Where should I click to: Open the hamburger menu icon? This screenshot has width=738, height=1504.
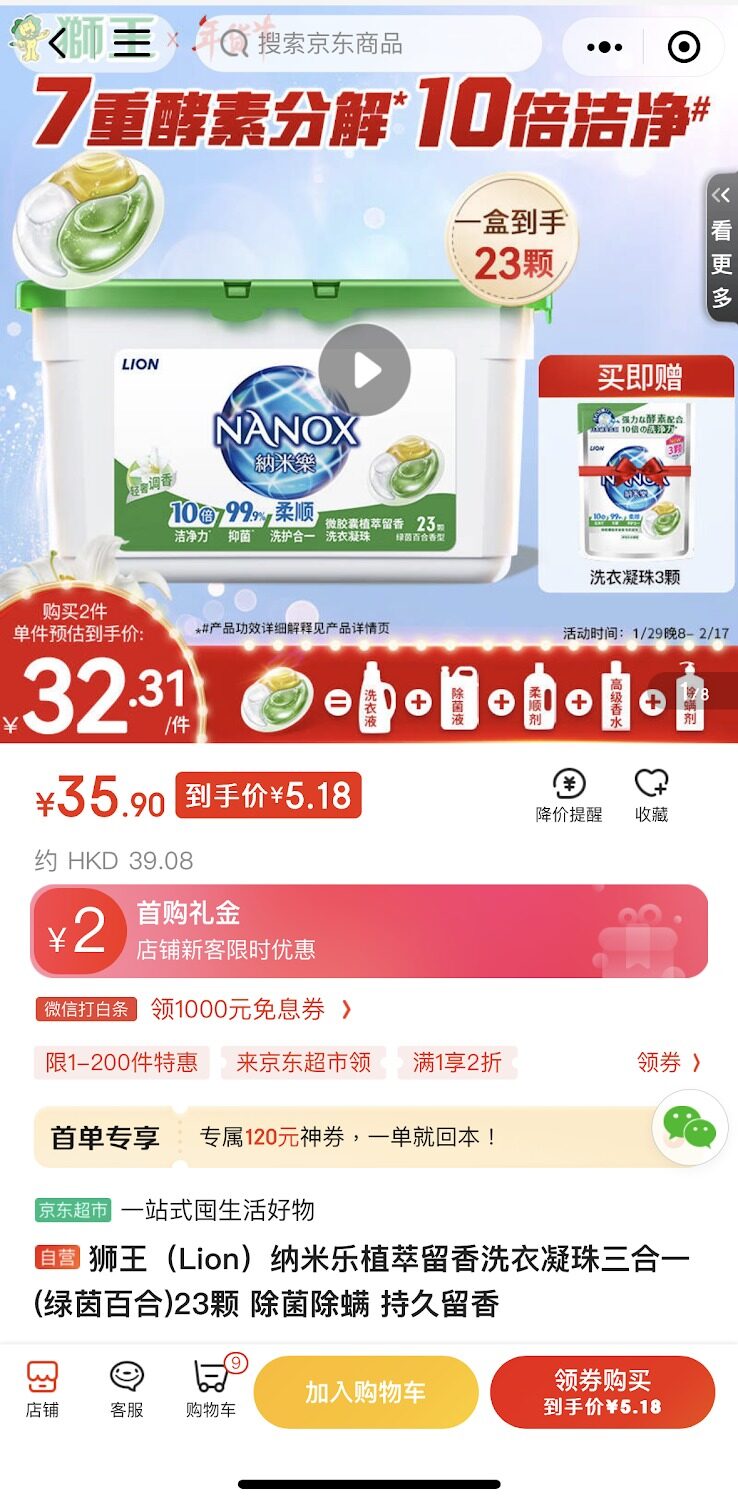coord(132,44)
